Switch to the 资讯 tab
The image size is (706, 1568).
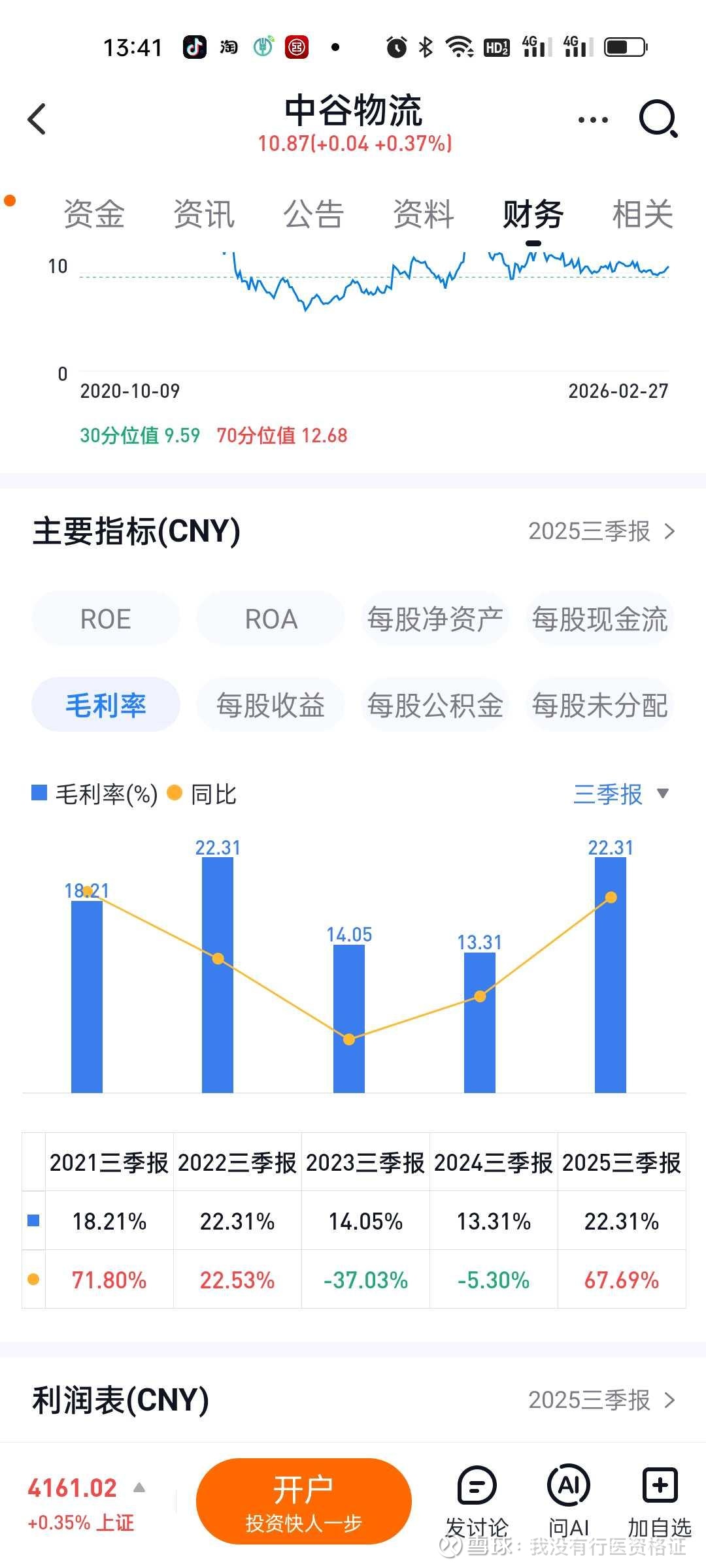204,214
